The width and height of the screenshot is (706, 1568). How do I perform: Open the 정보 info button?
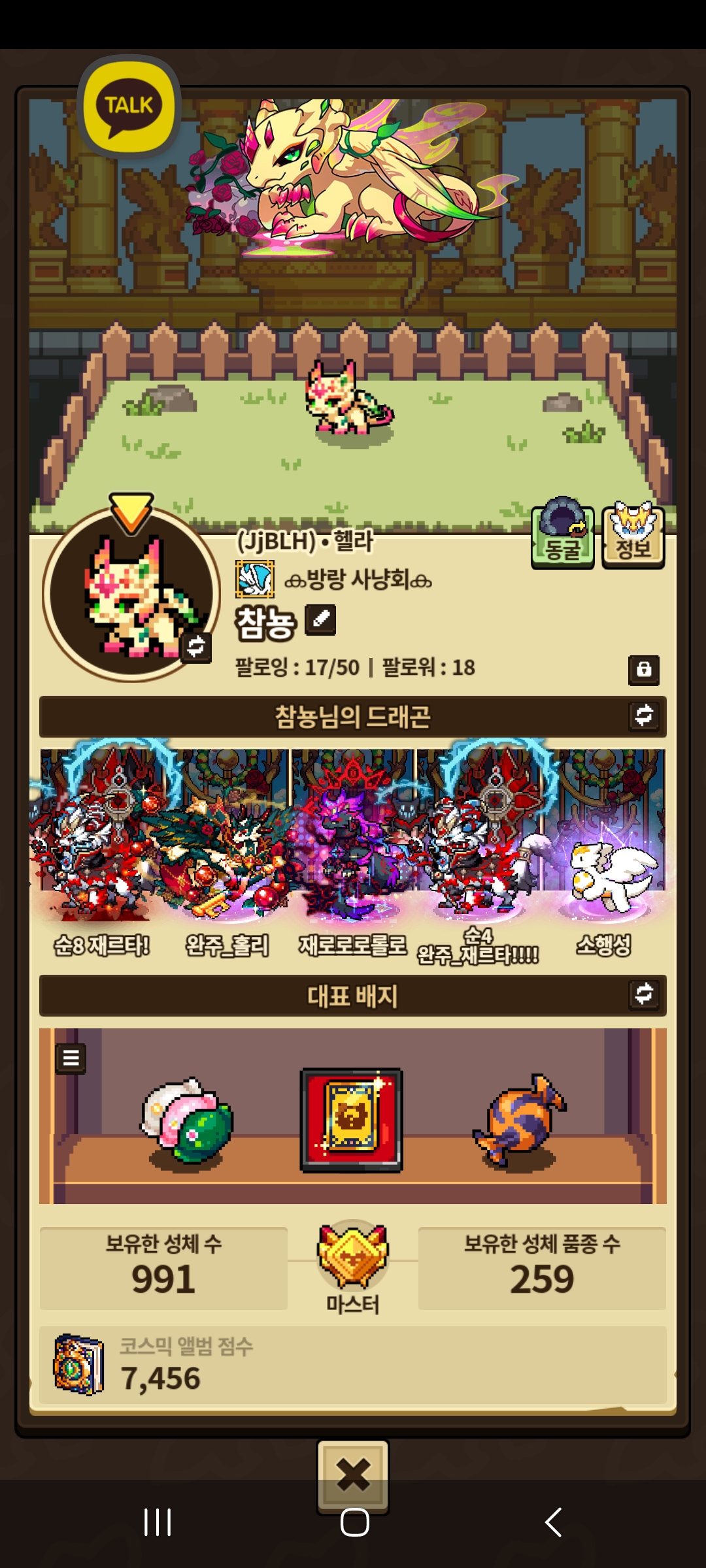[633, 537]
